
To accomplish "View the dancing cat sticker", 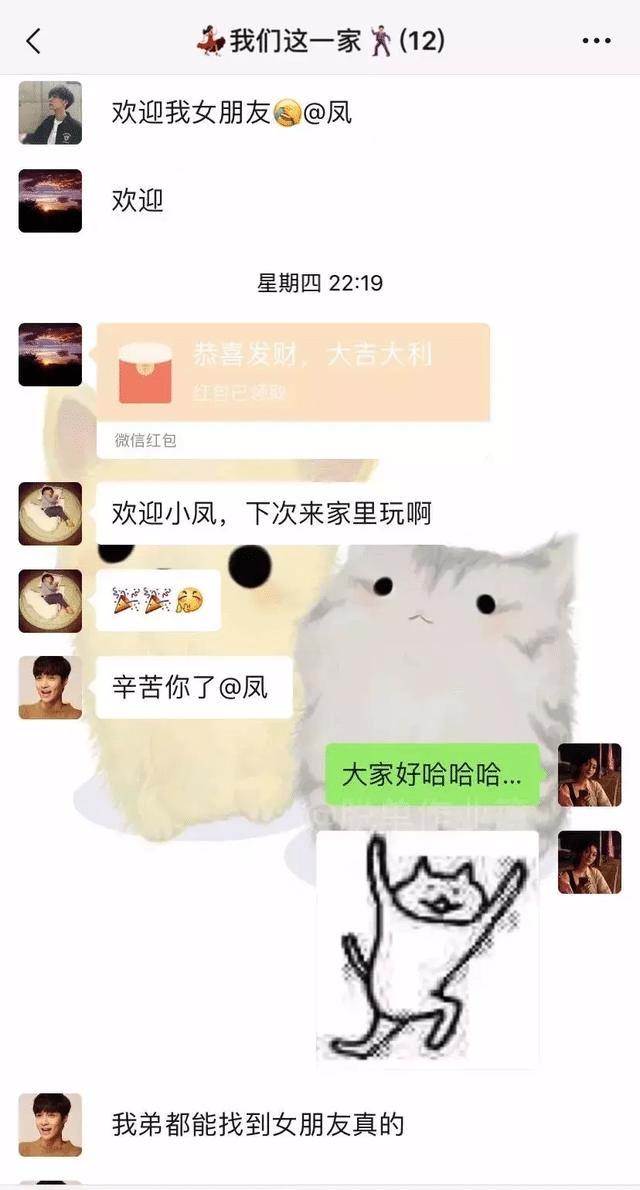I will pos(428,949).
